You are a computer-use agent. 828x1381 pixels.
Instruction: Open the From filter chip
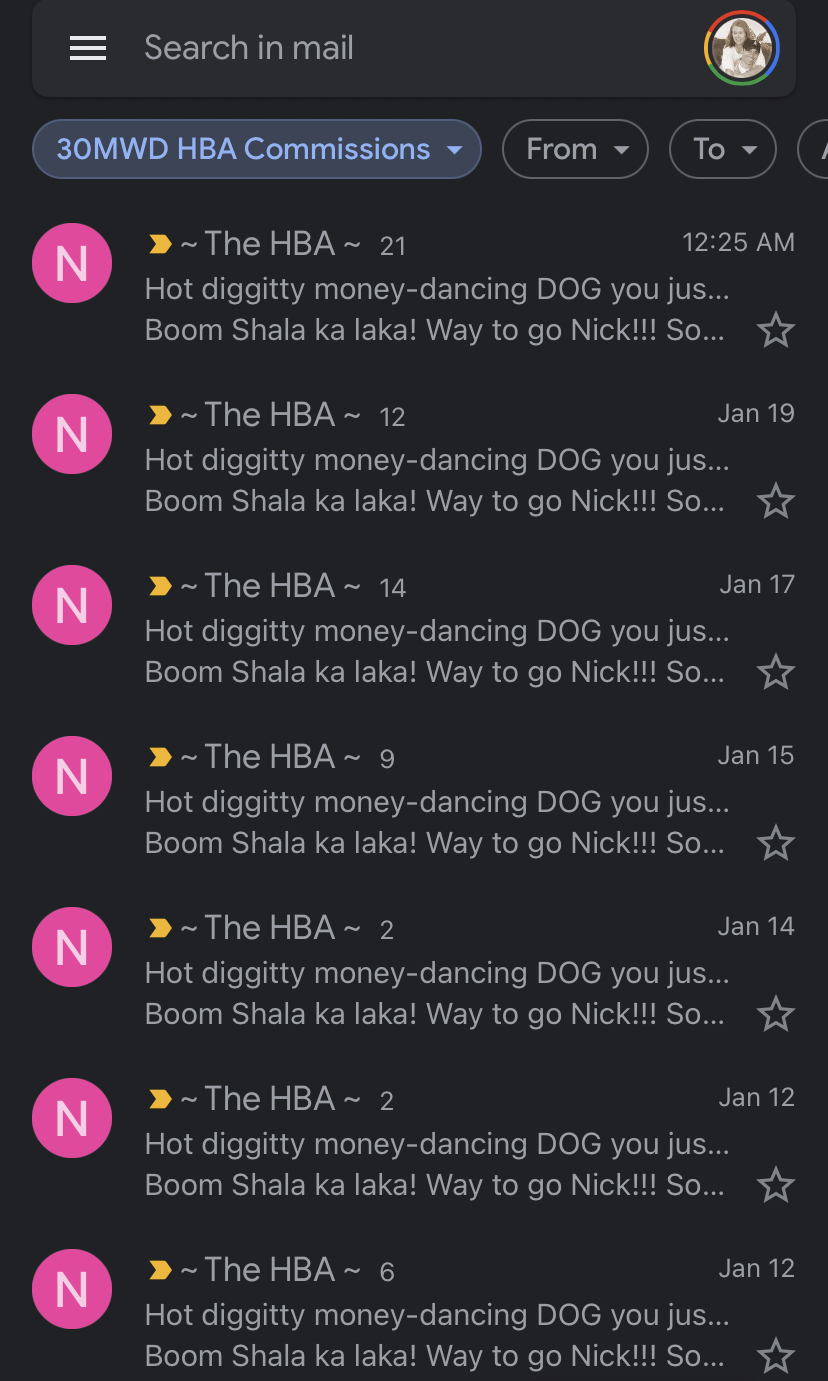click(x=575, y=149)
